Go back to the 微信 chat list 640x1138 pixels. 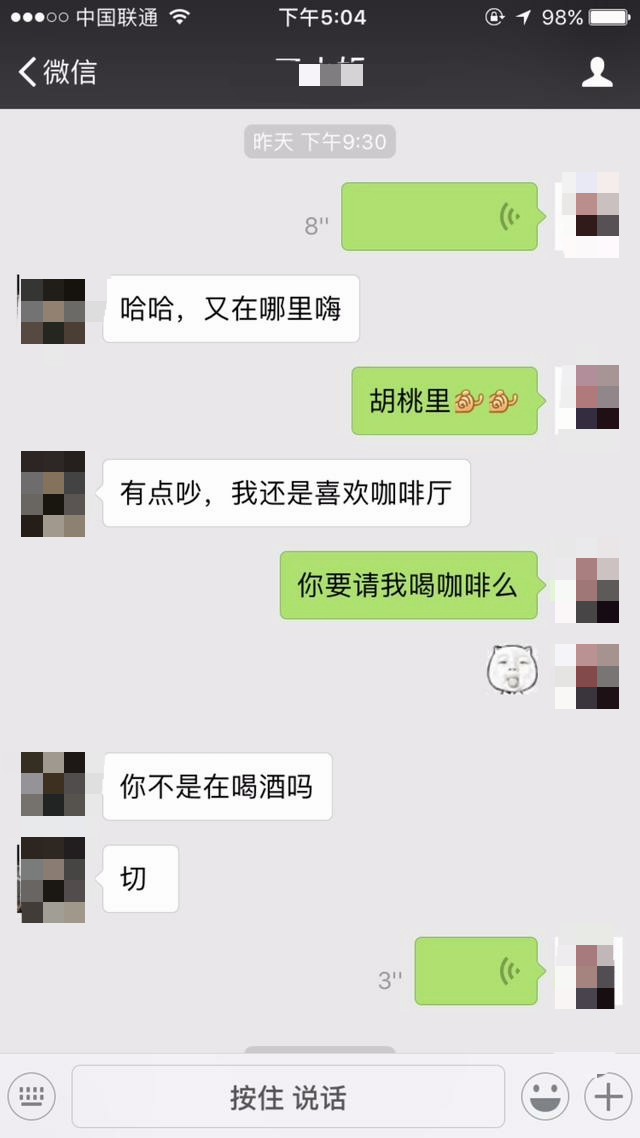click(x=58, y=72)
